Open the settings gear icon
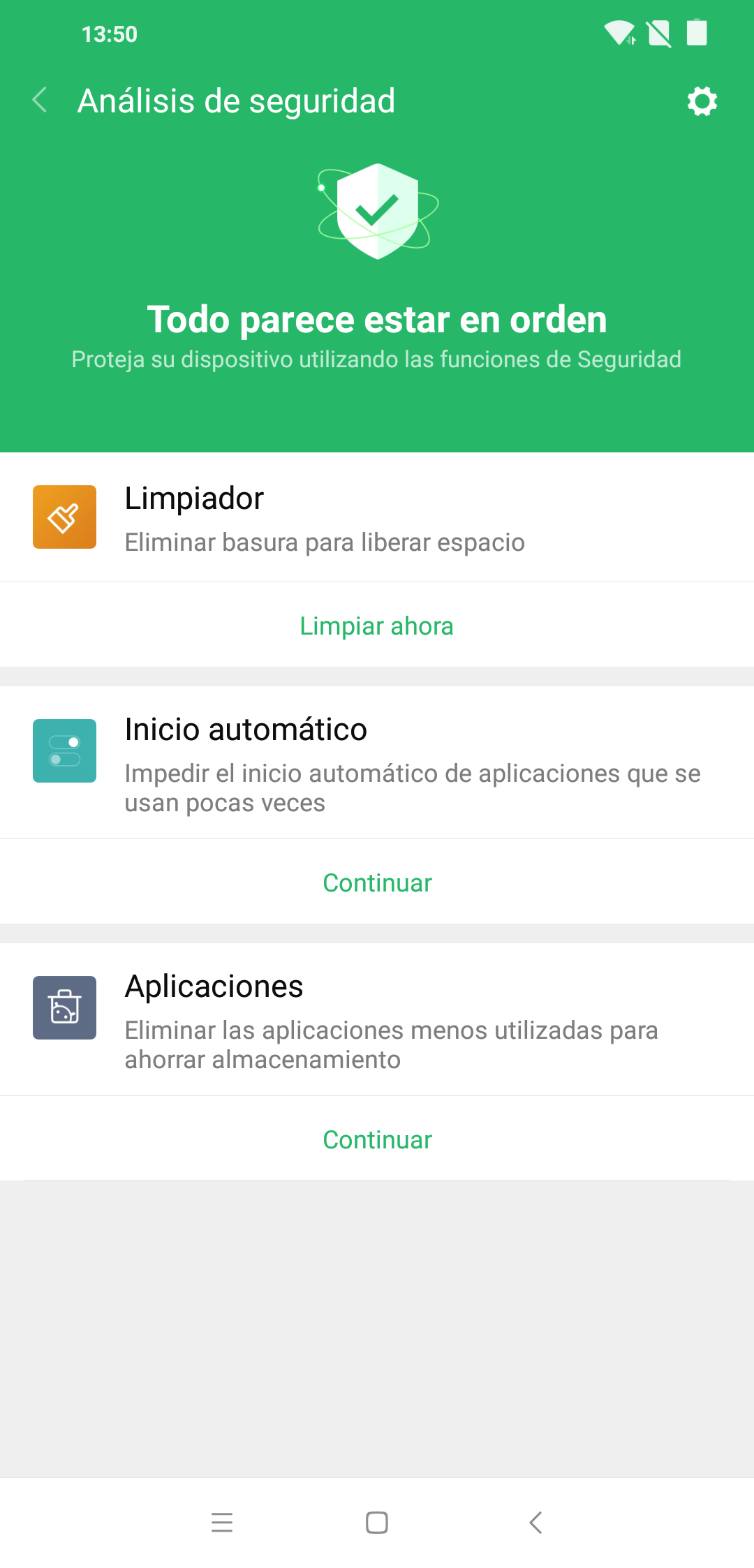The height and width of the screenshot is (1568, 754). 702,101
